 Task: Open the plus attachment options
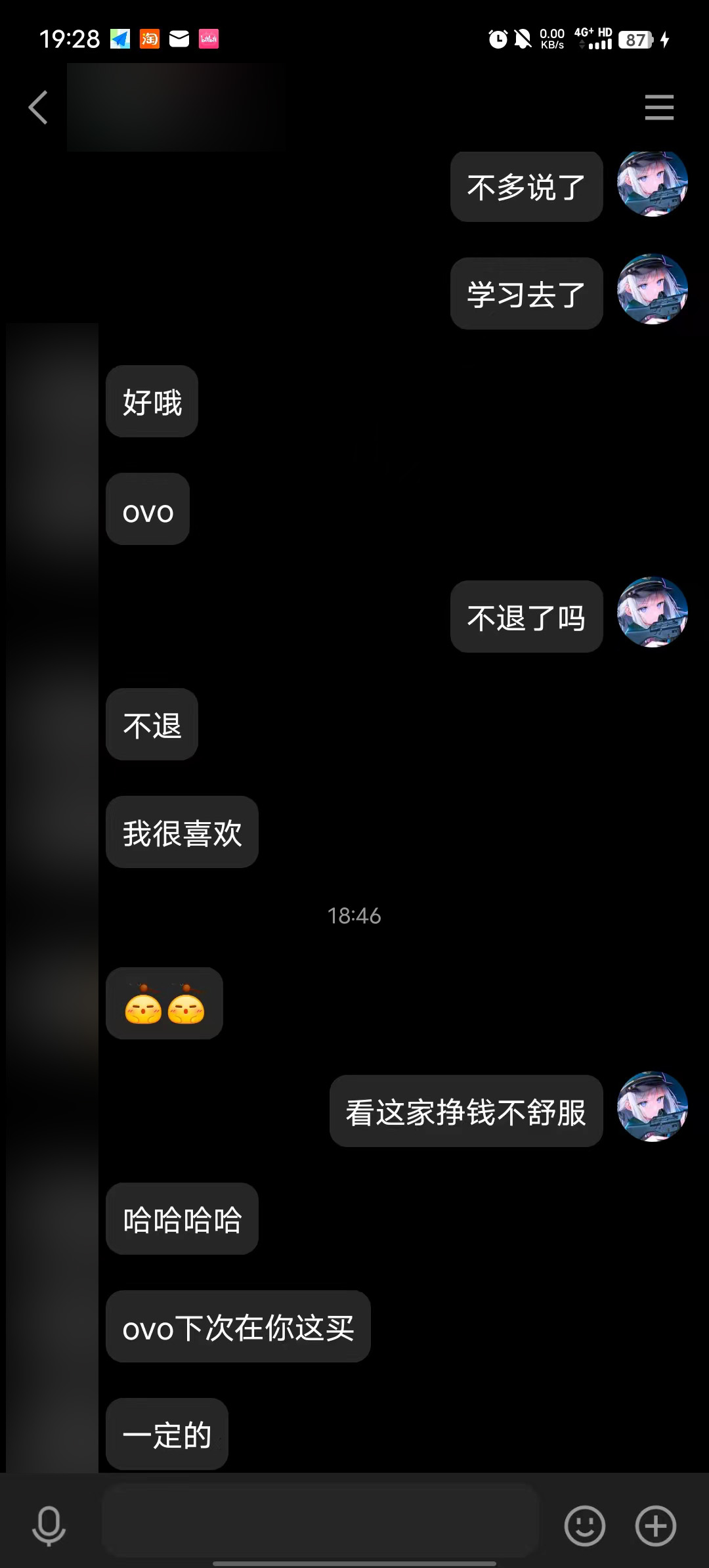[x=655, y=1525]
